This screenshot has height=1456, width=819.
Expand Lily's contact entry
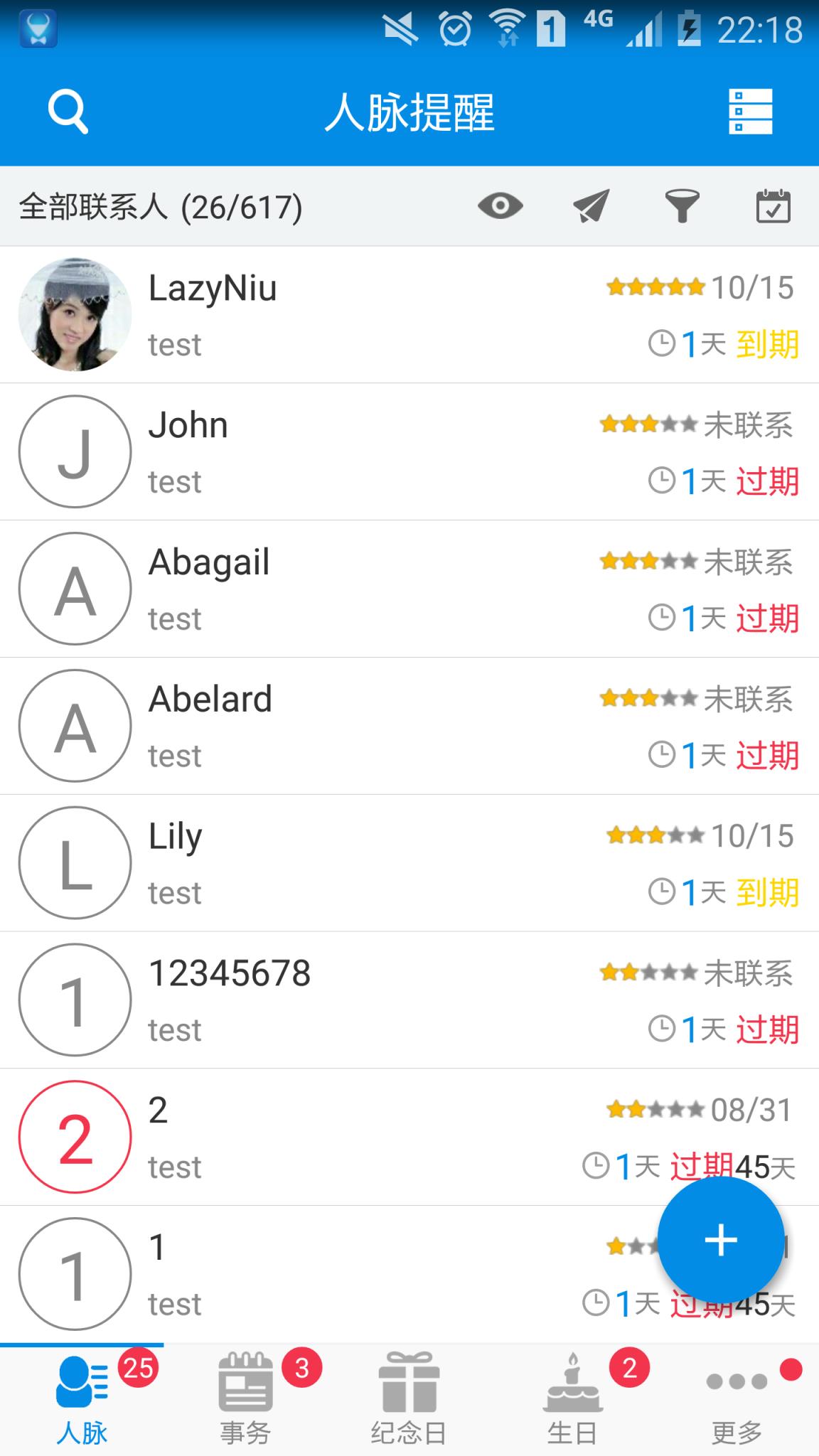pyautogui.click(x=284, y=862)
